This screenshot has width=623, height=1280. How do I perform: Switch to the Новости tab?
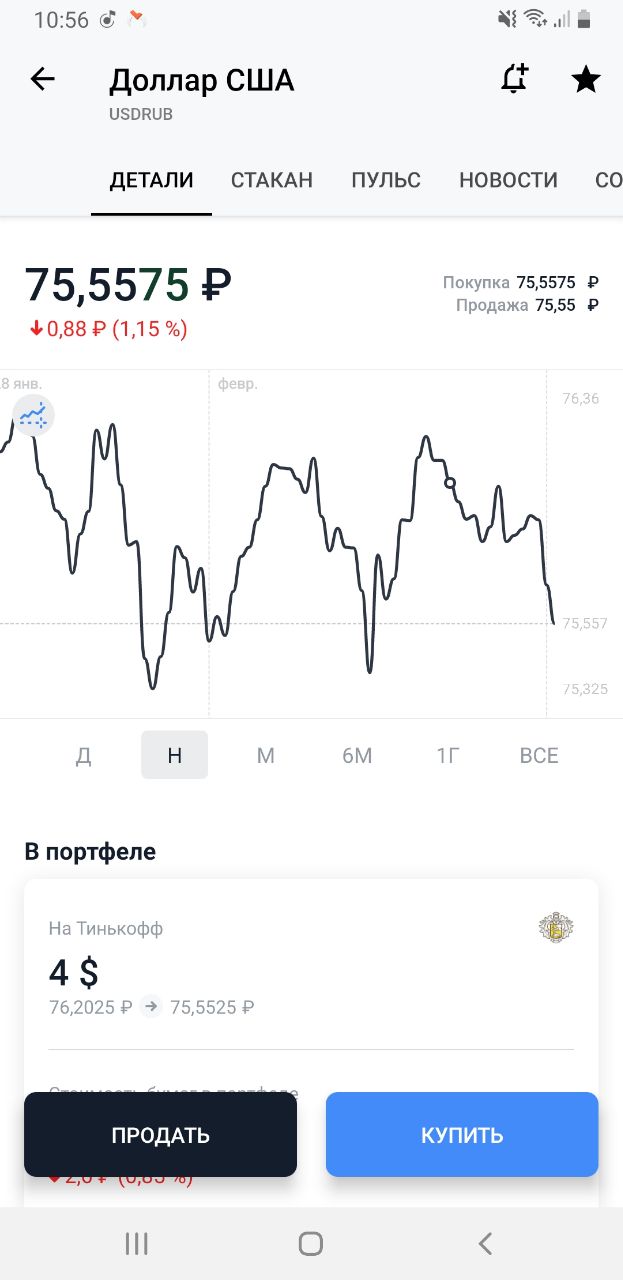508,180
